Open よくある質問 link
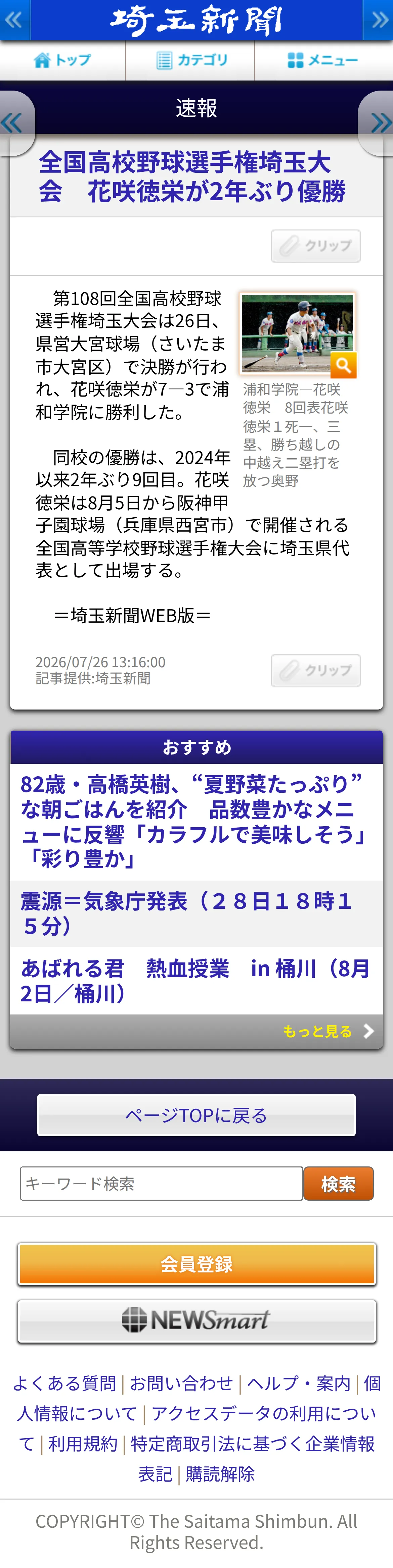Viewport: 393px width, 1568px height. pos(64,1383)
